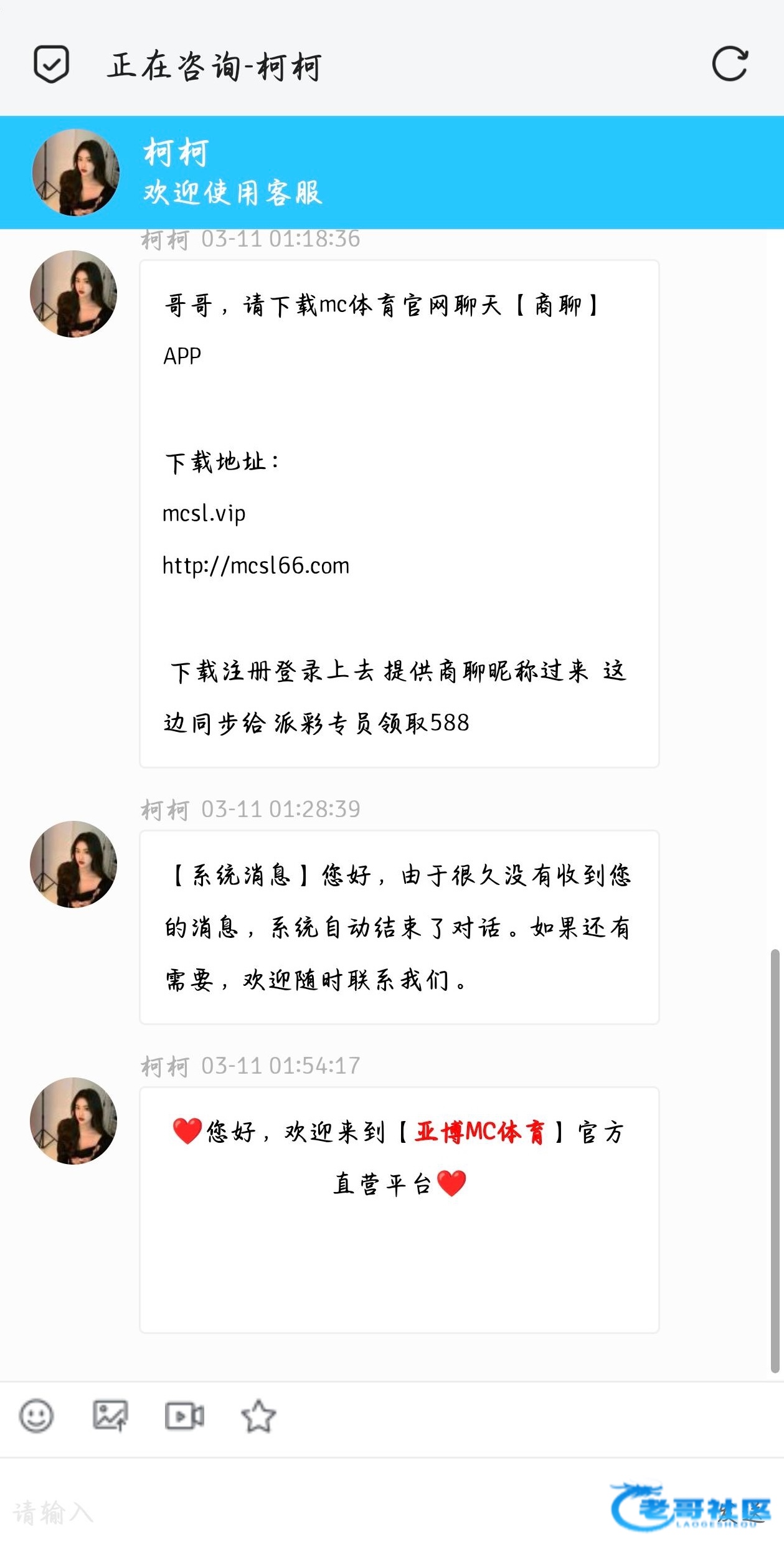The image size is (784, 1552).
Task: Open the emoji picker
Action: click(37, 1416)
